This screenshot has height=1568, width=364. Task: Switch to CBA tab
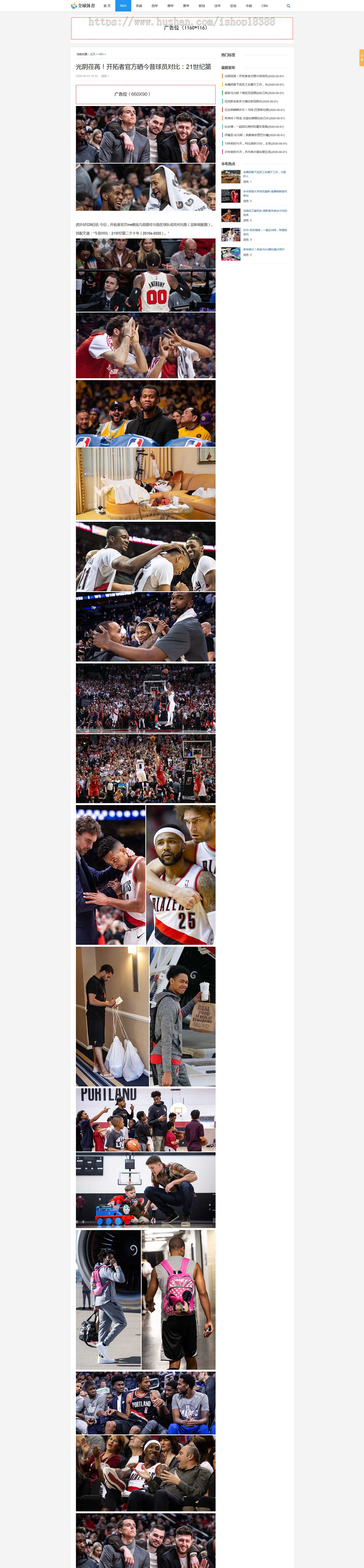point(265,6)
